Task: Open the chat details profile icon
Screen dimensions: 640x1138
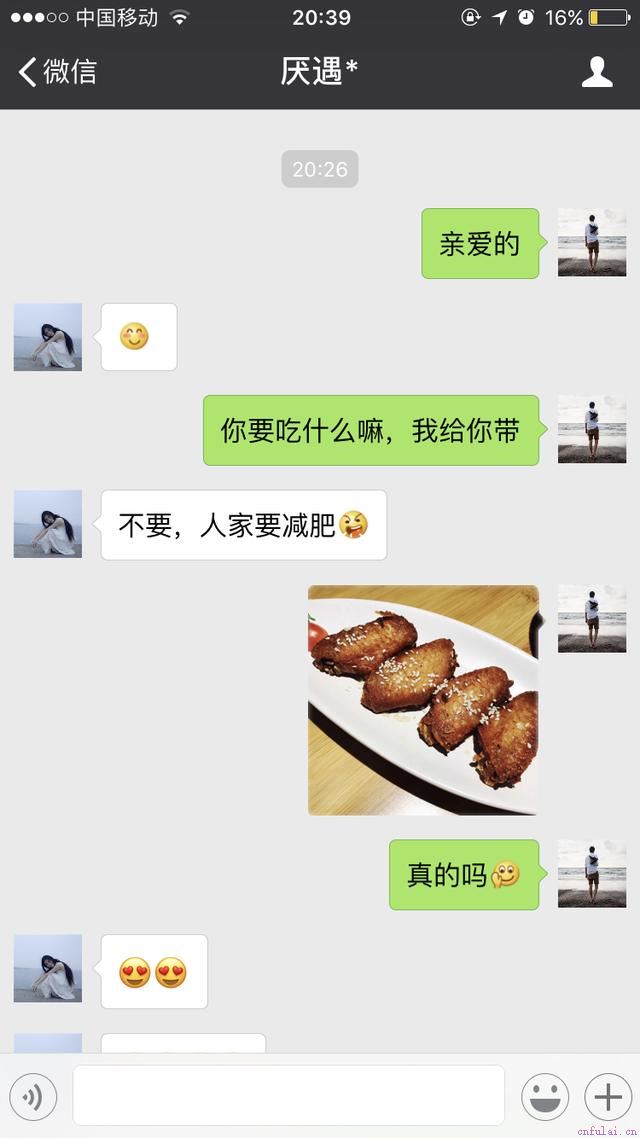Action: [597, 72]
